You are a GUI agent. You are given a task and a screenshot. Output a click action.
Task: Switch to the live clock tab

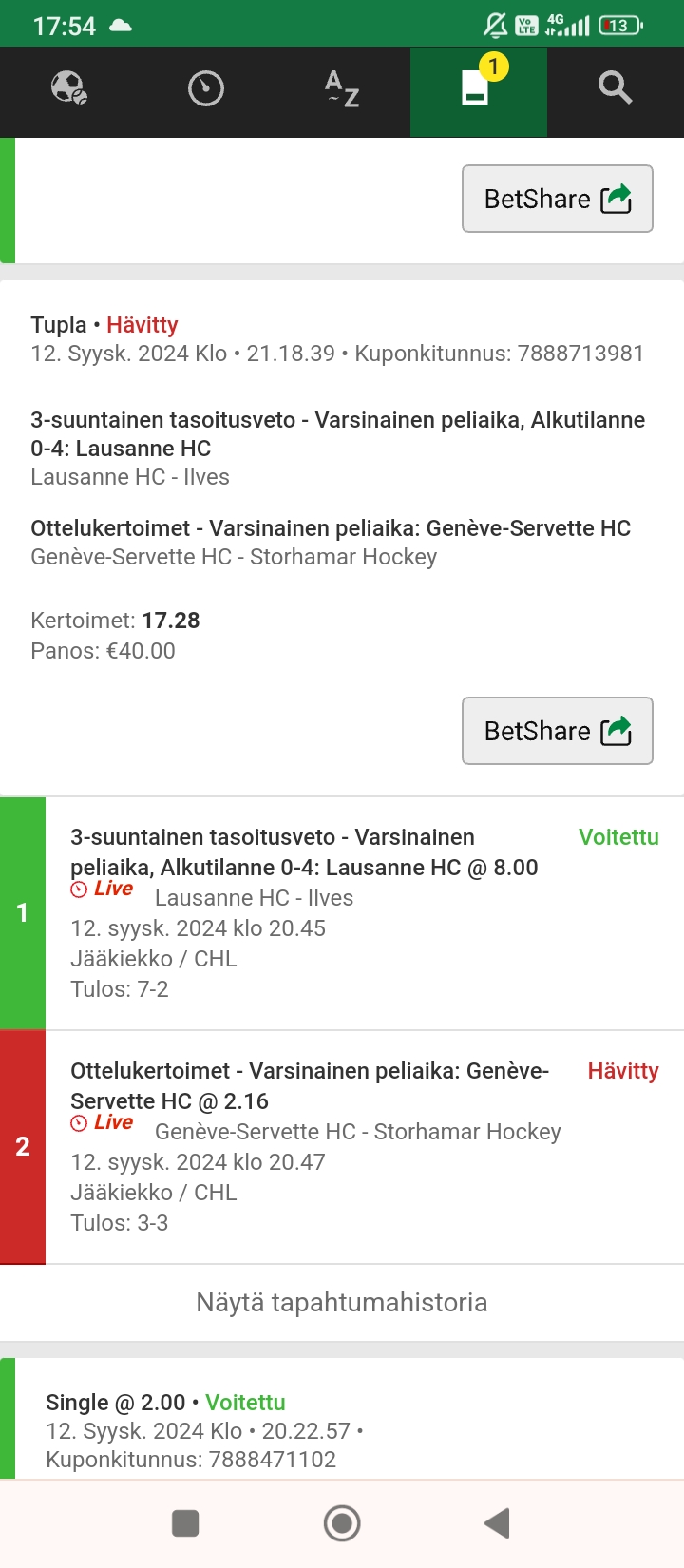[205, 89]
